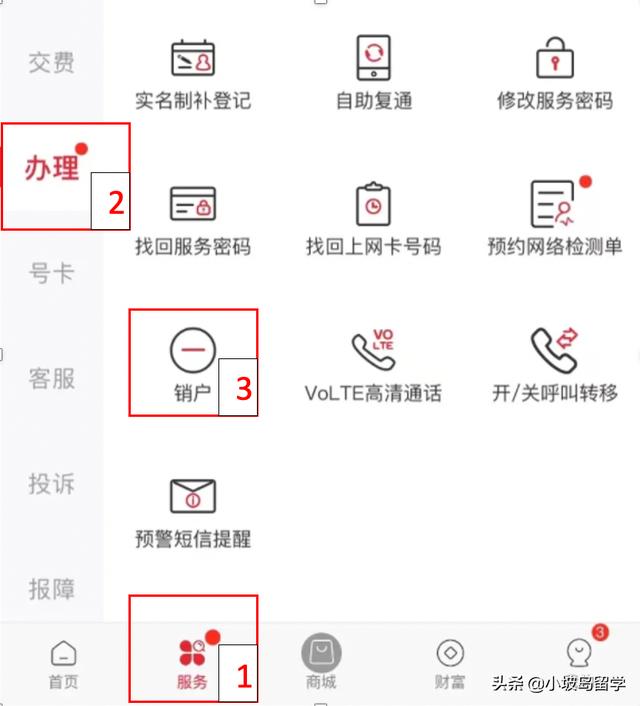The height and width of the screenshot is (706, 640).
Task: Open 报障 side category
Action: coord(51,589)
